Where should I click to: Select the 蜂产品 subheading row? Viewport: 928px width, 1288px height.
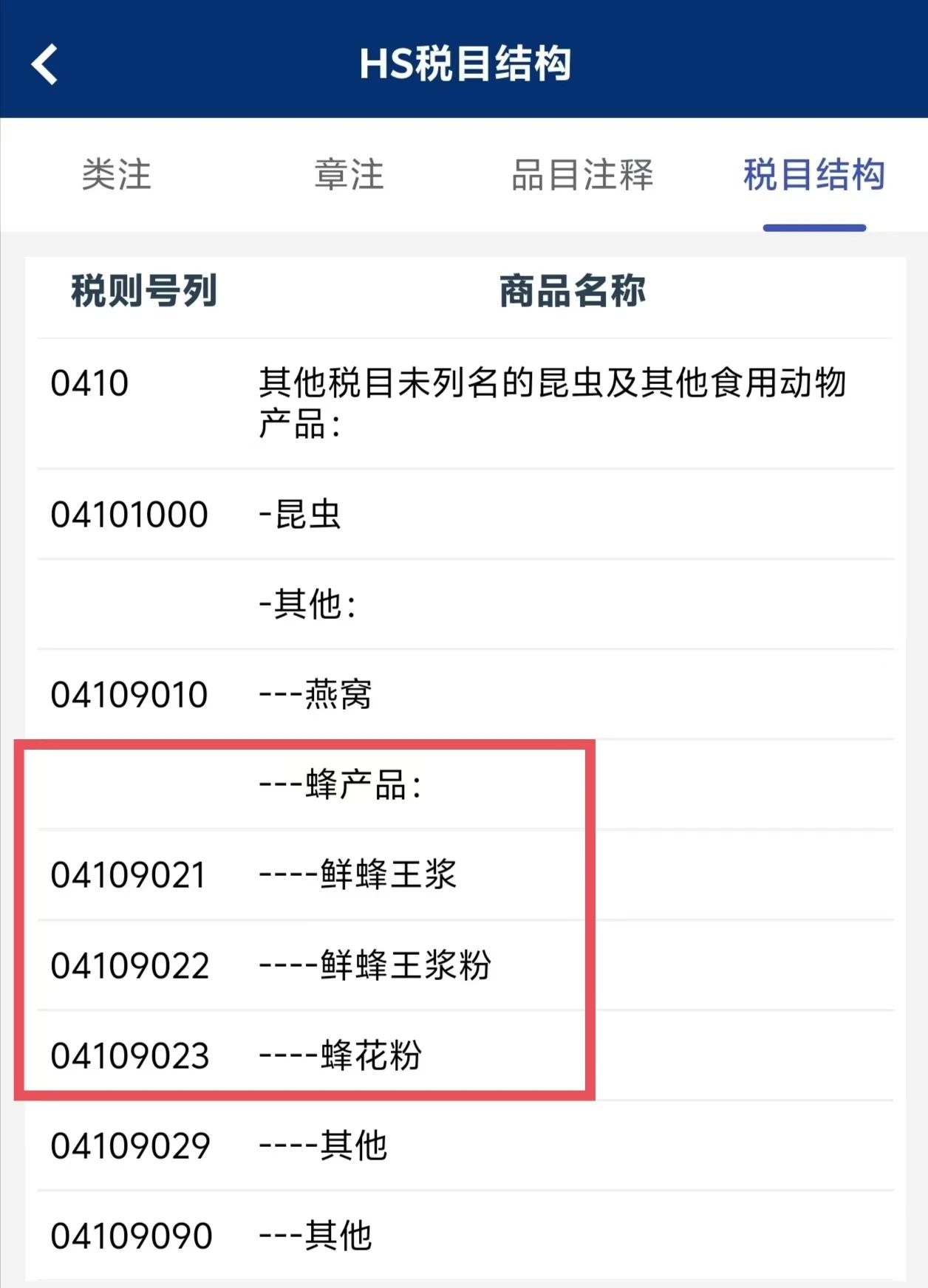pos(464,785)
